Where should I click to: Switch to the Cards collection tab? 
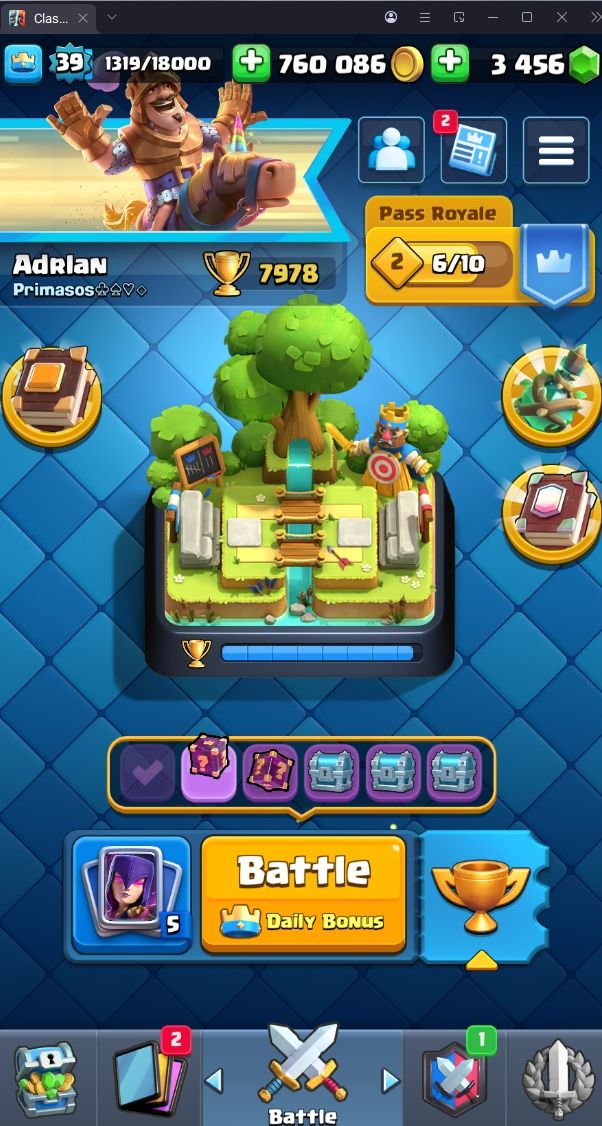tap(150, 1078)
